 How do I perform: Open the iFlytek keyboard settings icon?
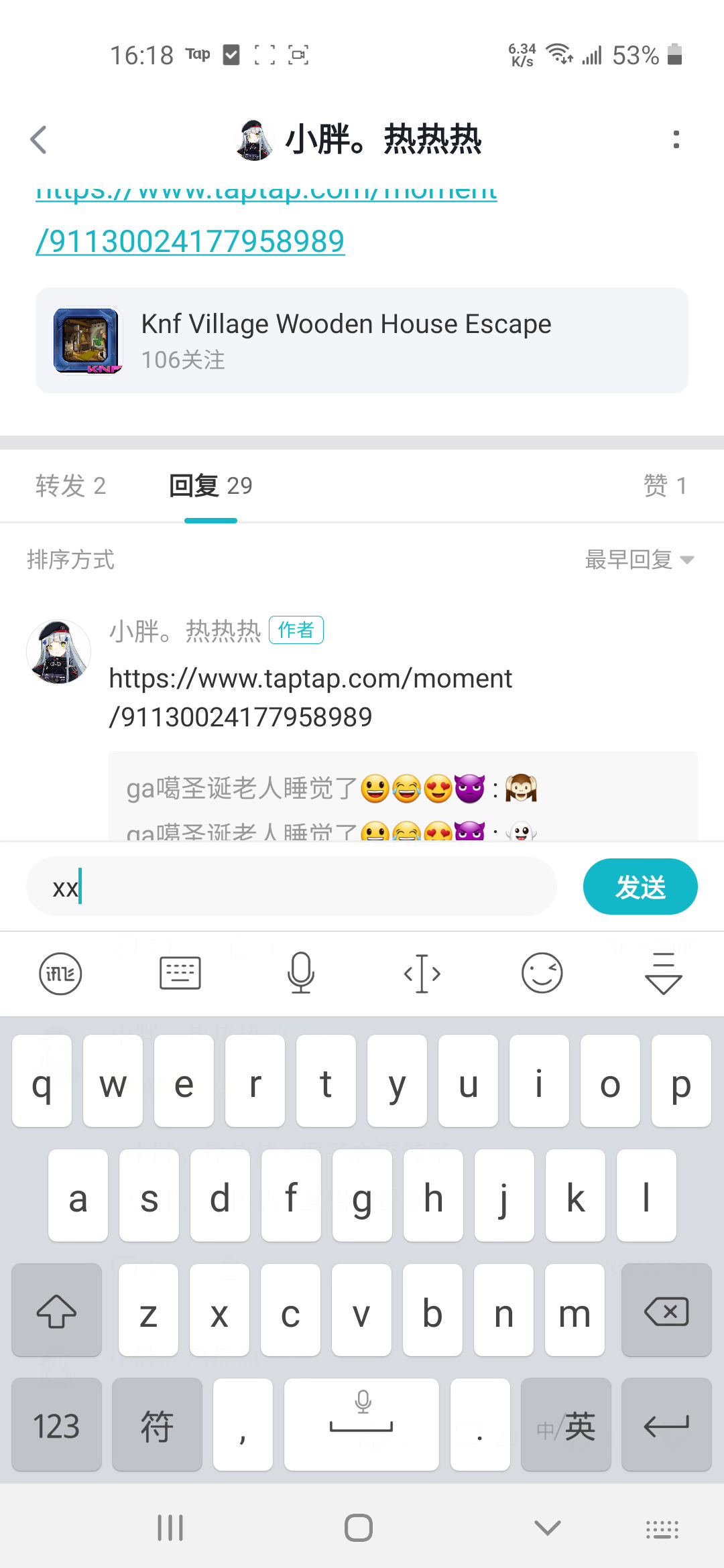coord(60,974)
